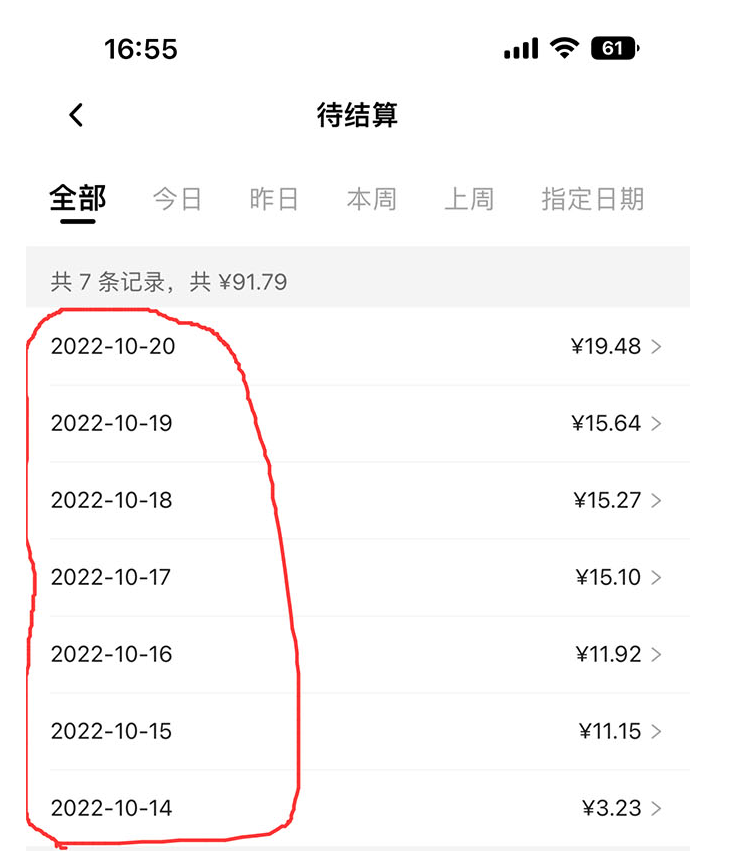Tap the summary row showing 共 ¥91.79

(x=366, y=281)
